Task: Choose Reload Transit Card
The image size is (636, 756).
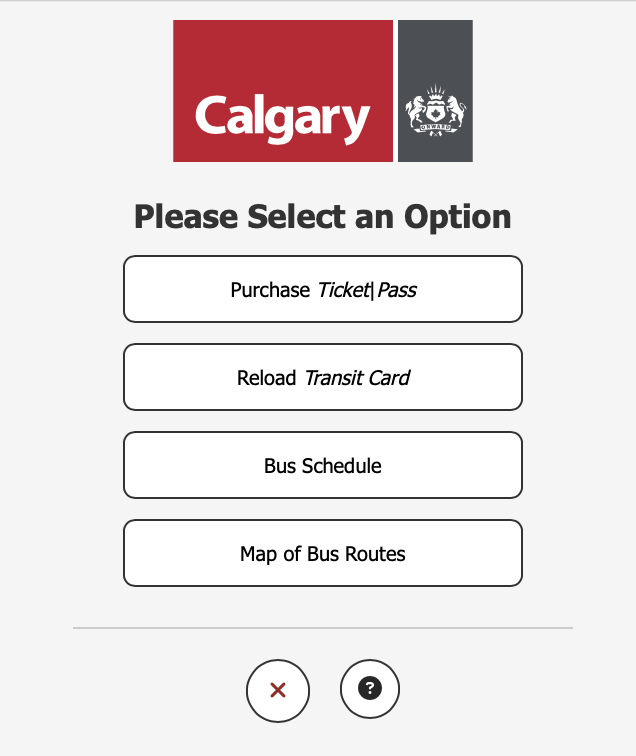Action: [322, 377]
